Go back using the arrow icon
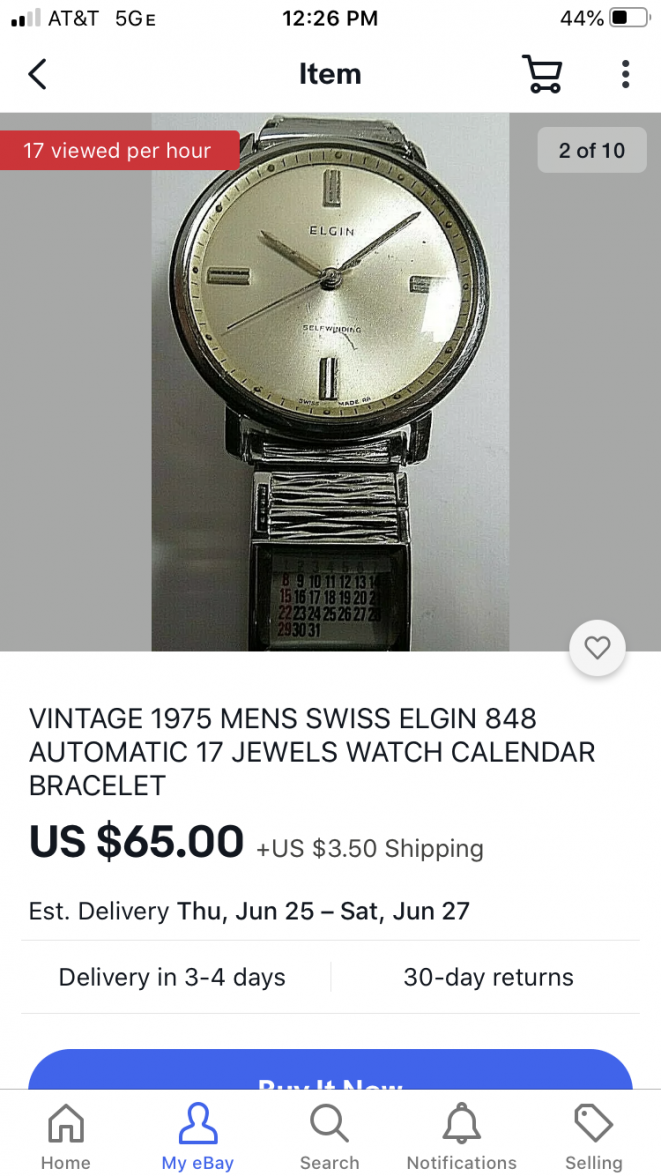The height and width of the screenshot is (1176, 661). pos(38,74)
